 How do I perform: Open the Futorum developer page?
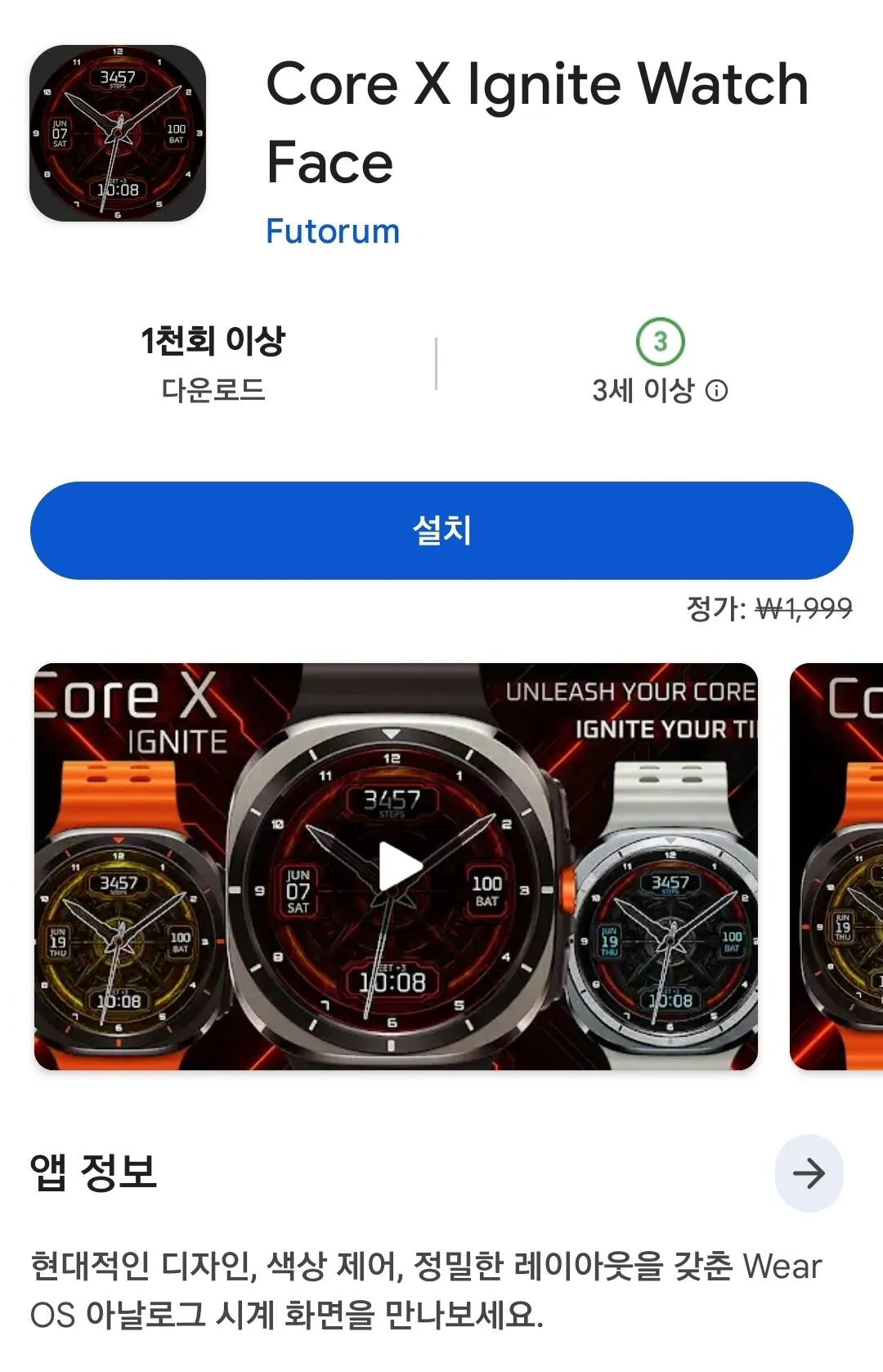click(331, 230)
